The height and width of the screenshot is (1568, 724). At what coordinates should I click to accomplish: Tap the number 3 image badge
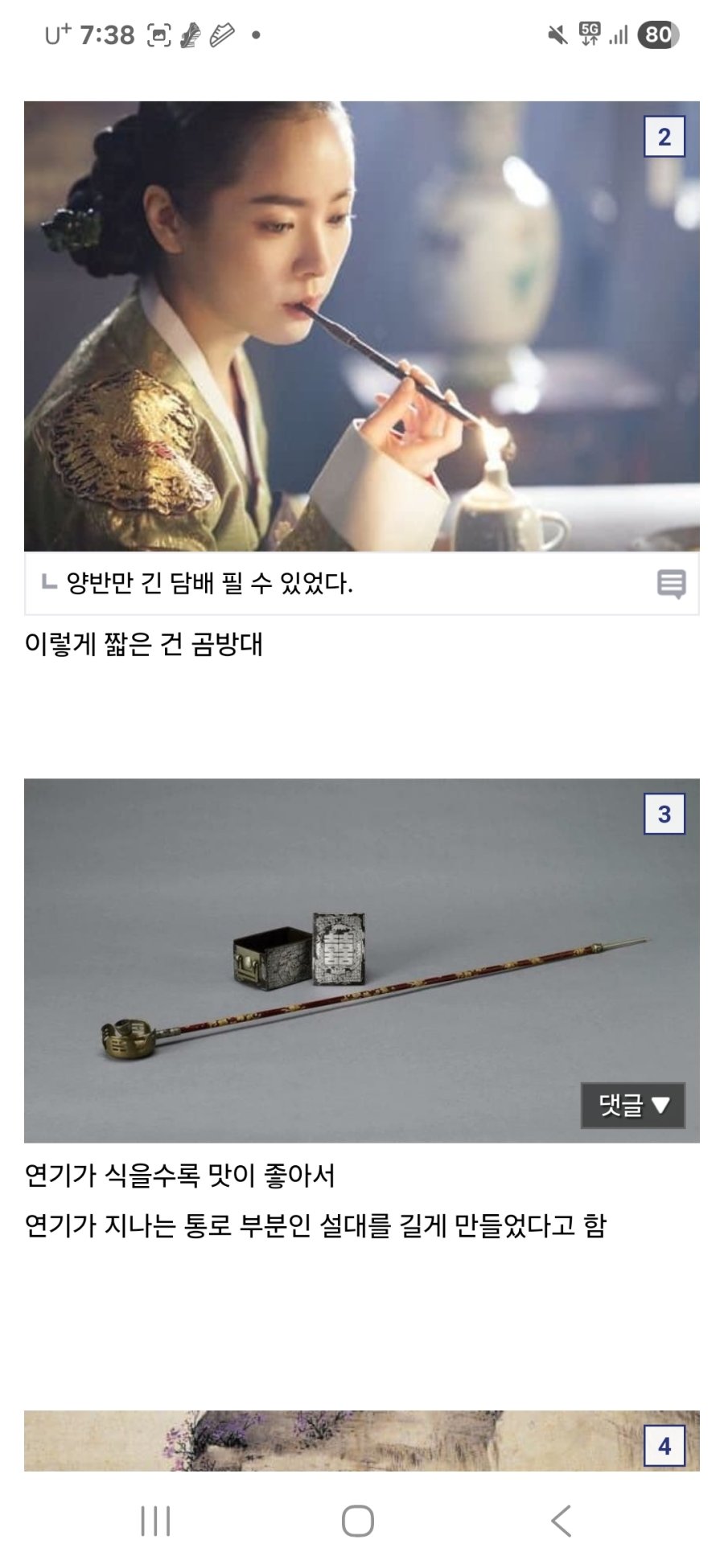tap(664, 814)
